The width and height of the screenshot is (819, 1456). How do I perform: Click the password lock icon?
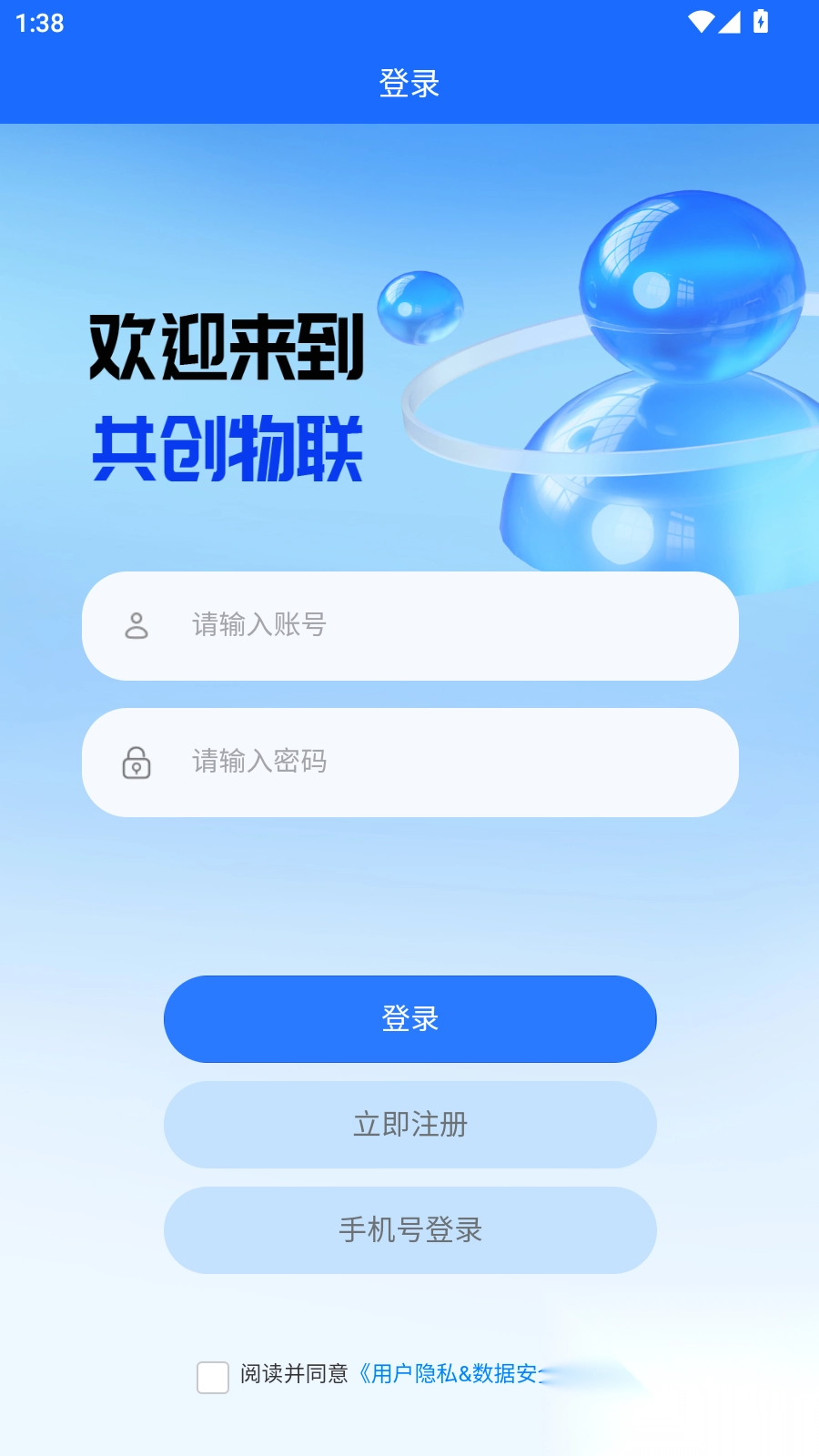pos(136,764)
